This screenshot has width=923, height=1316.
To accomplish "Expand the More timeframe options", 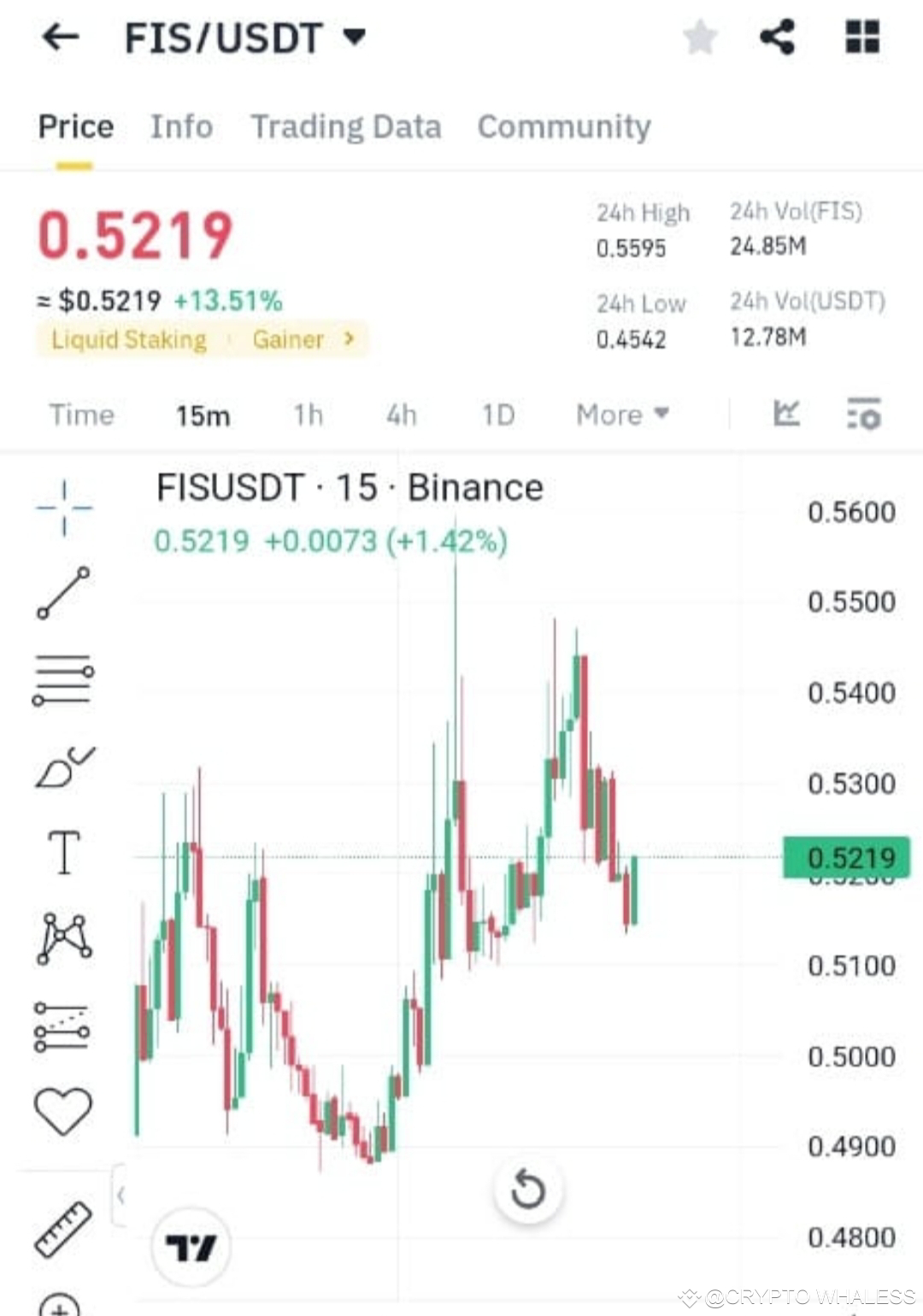I will click(x=621, y=415).
